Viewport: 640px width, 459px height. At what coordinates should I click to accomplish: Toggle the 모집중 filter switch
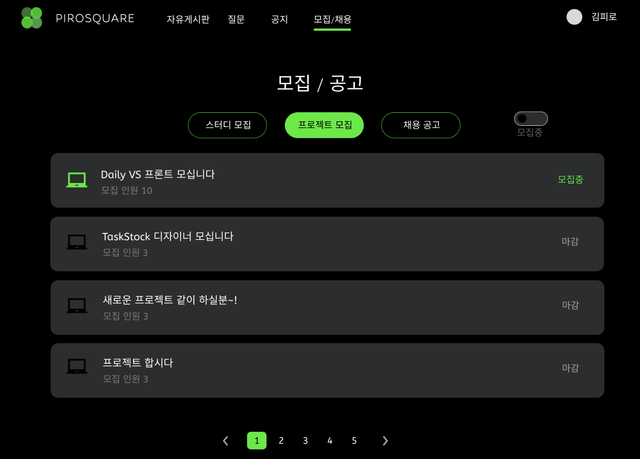530,119
